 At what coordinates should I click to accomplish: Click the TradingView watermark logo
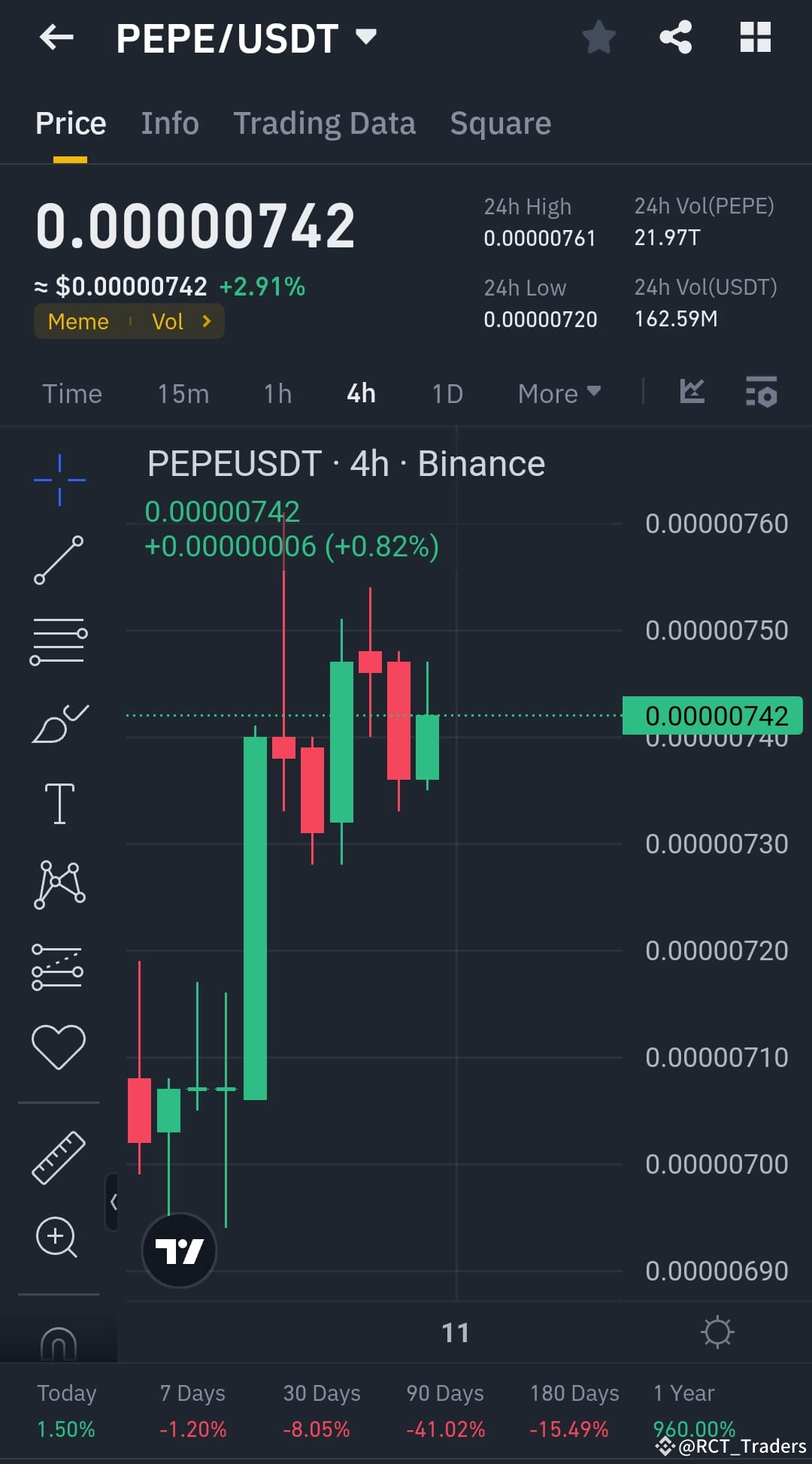[x=178, y=1248]
